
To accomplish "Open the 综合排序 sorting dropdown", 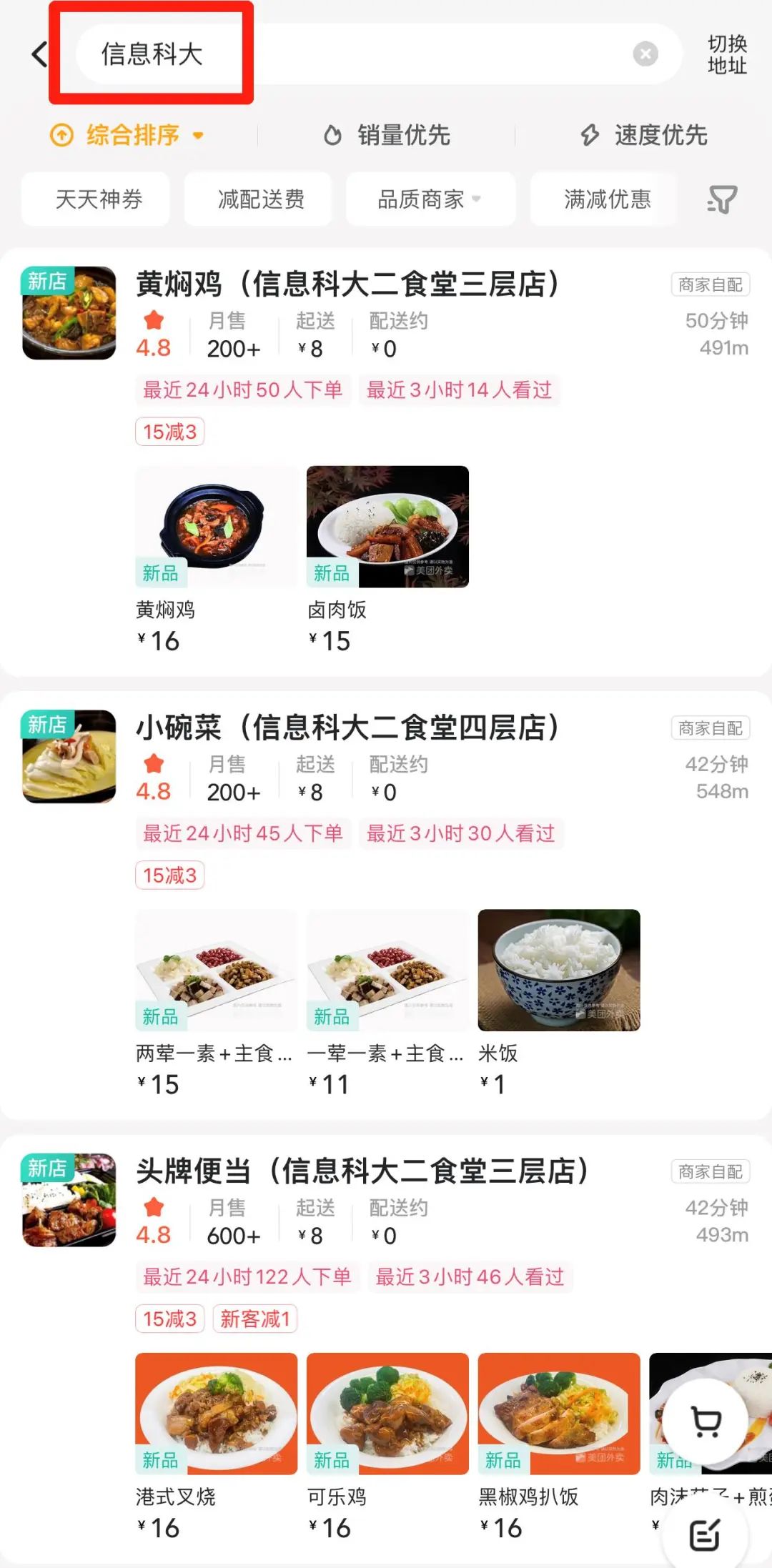I will pyautogui.click(x=129, y=135).
